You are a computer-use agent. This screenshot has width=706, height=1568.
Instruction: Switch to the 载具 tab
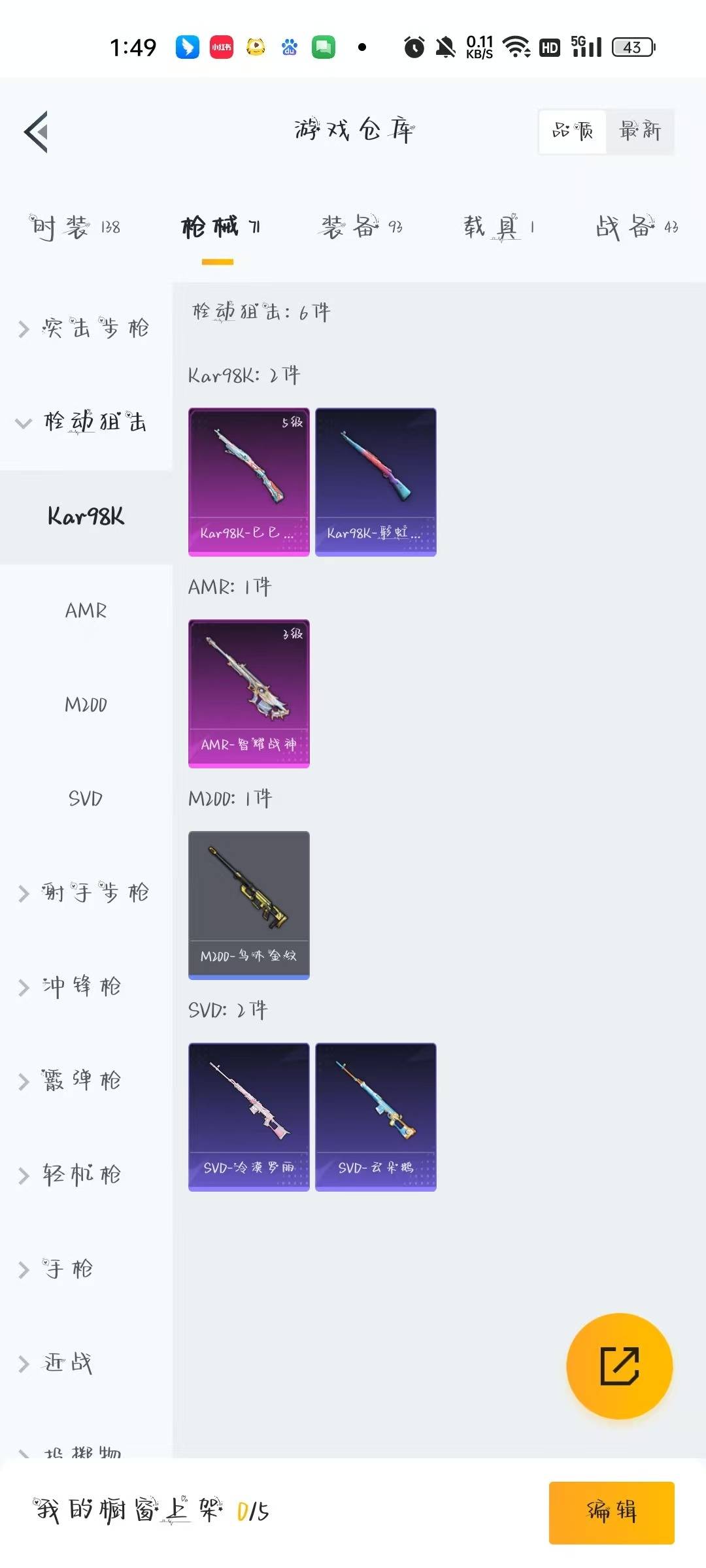click(499, 227)
